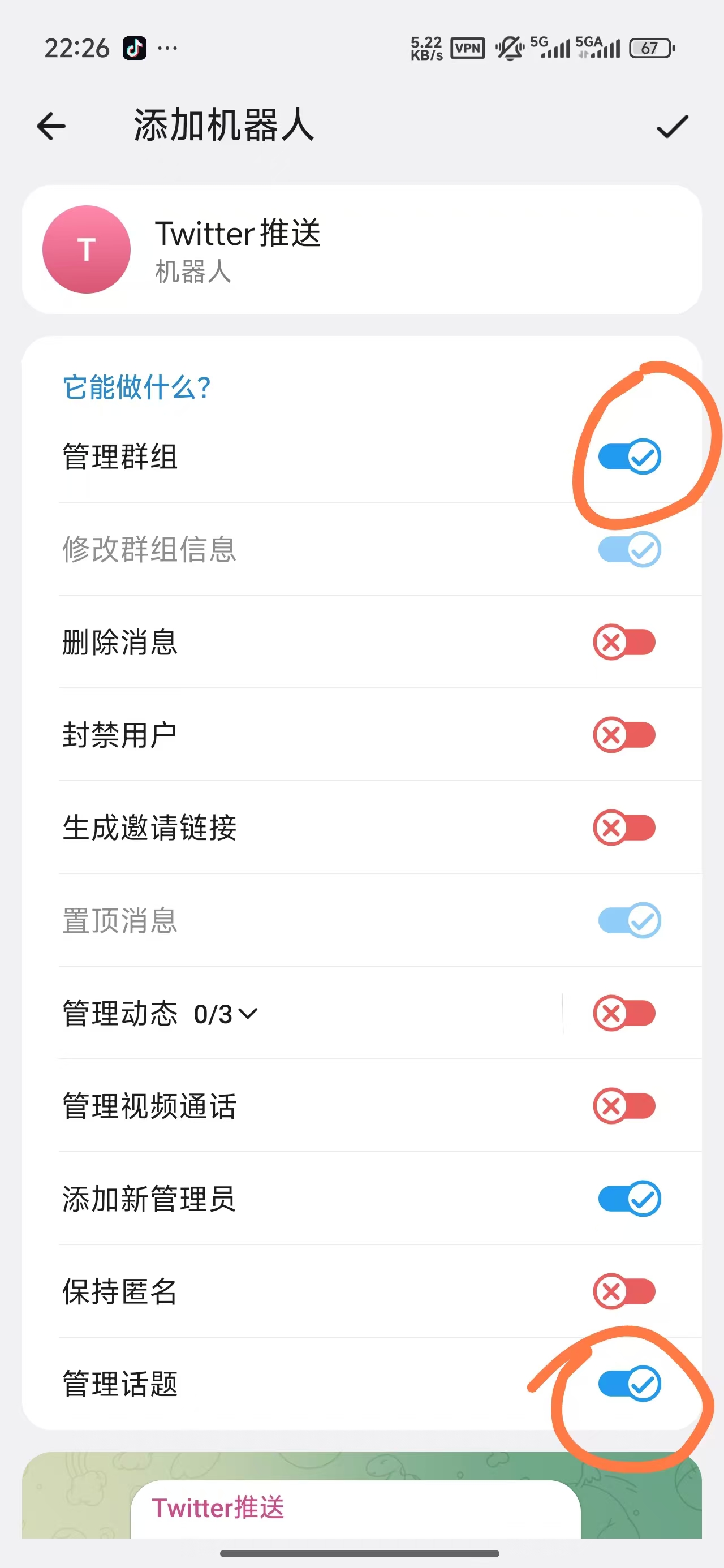Tap the back arrow to leave 添加机器人
Screen dimensions: 724x1568
coord(52,126)
